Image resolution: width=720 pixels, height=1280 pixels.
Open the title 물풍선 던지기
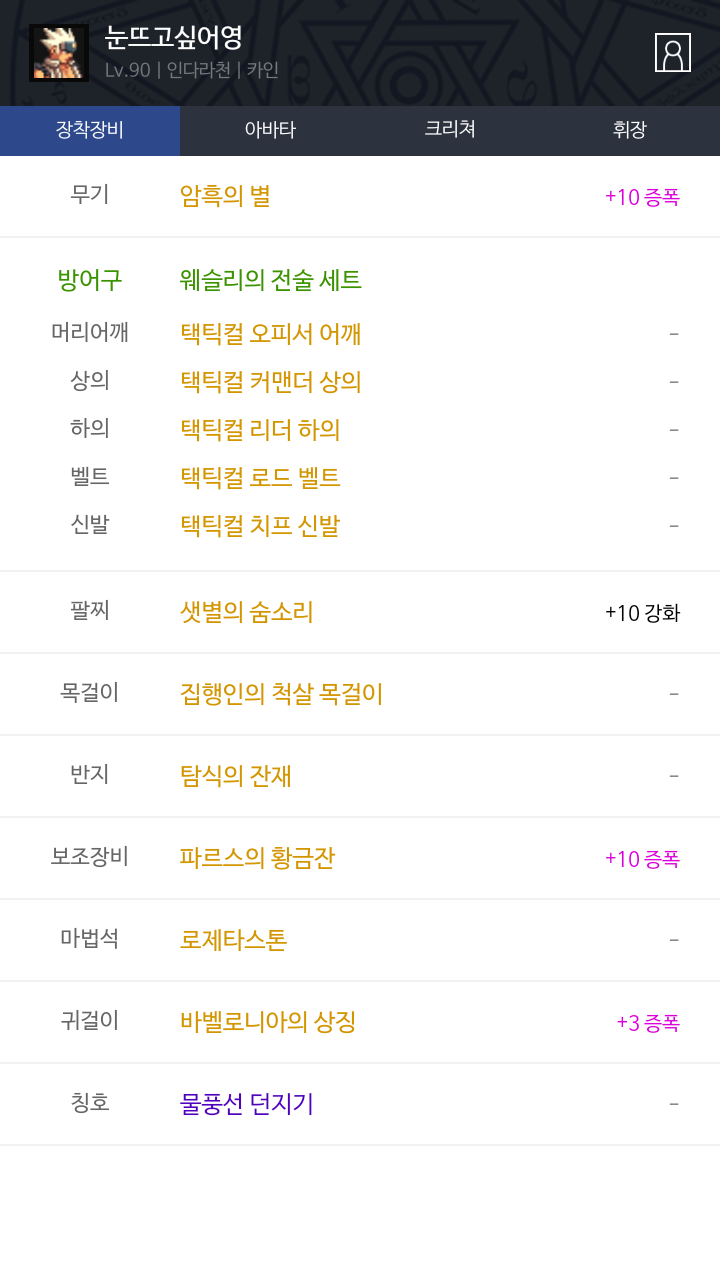coord(246,1104)
